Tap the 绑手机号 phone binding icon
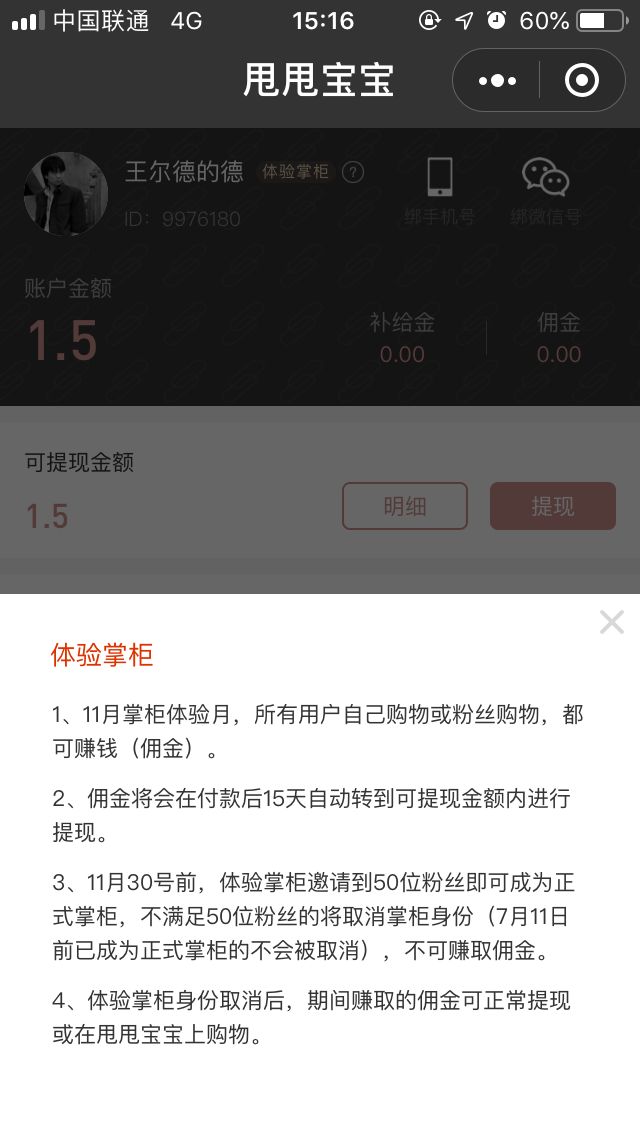Screen dimensions: 640x1136 coord(440,190)
